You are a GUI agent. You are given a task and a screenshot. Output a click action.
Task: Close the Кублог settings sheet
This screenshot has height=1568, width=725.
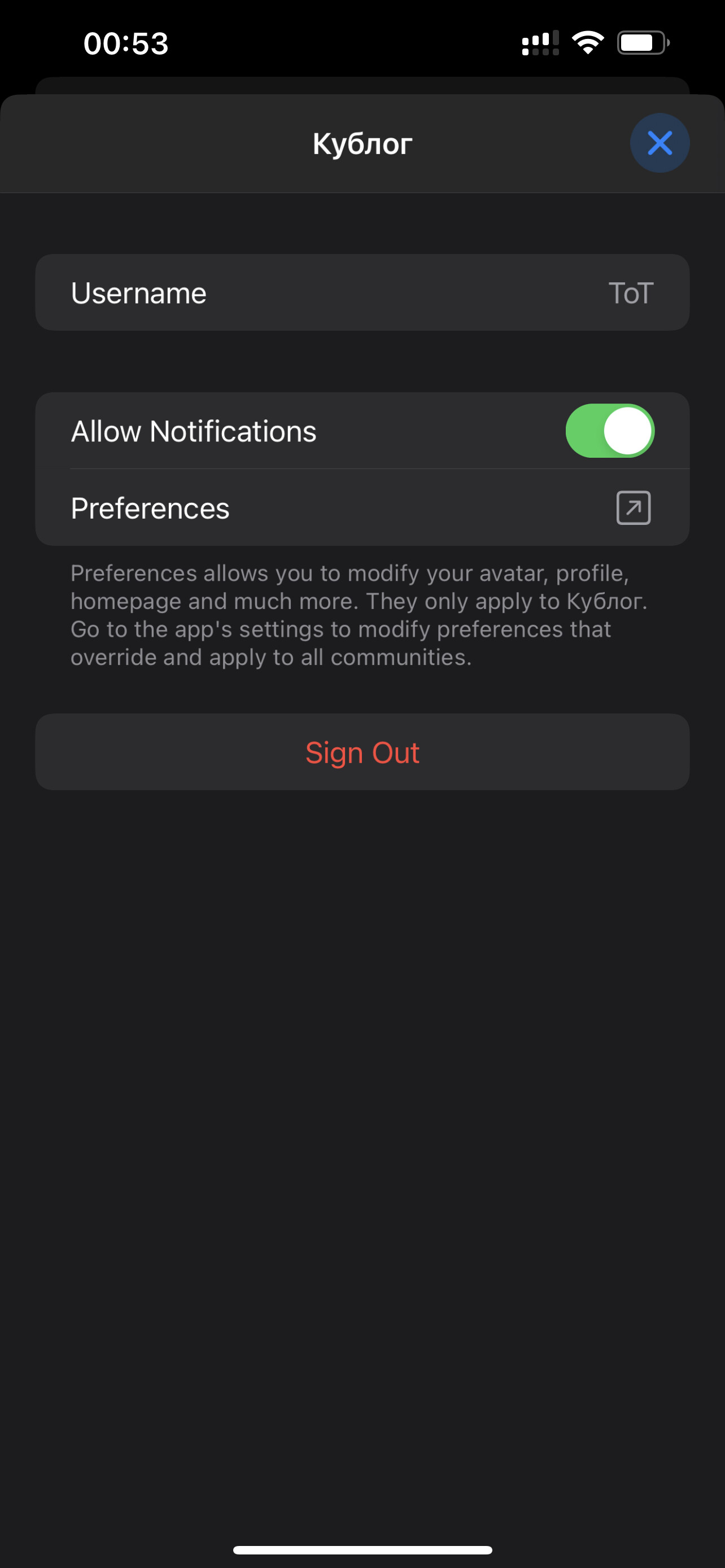(660, 143)
